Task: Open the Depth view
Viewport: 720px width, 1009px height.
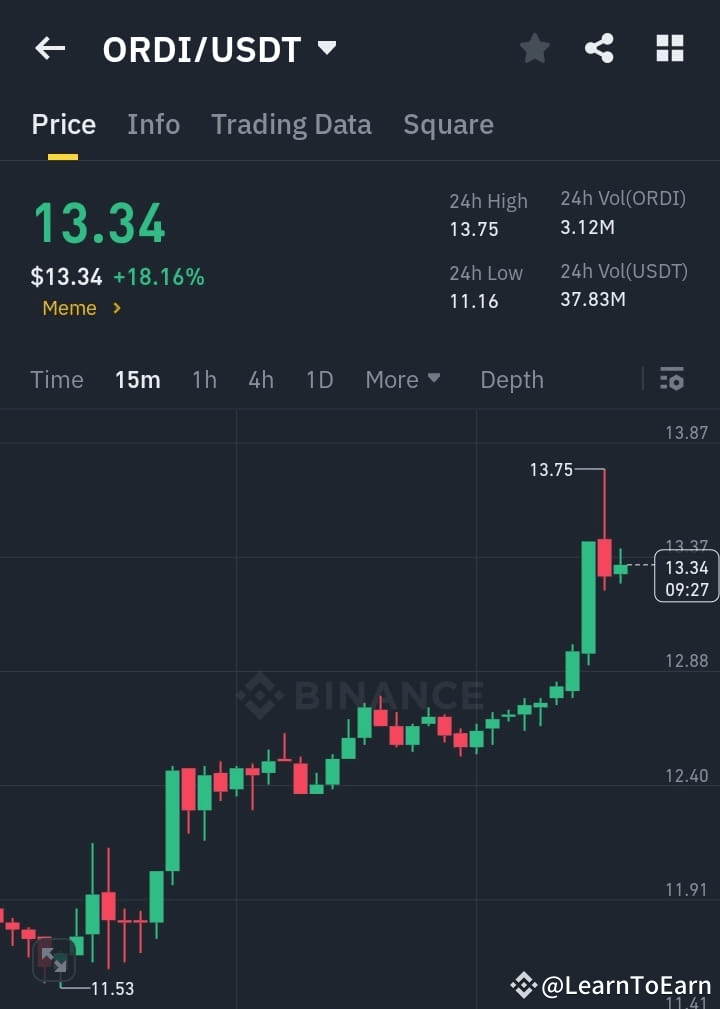Action: tap(511, 380)
